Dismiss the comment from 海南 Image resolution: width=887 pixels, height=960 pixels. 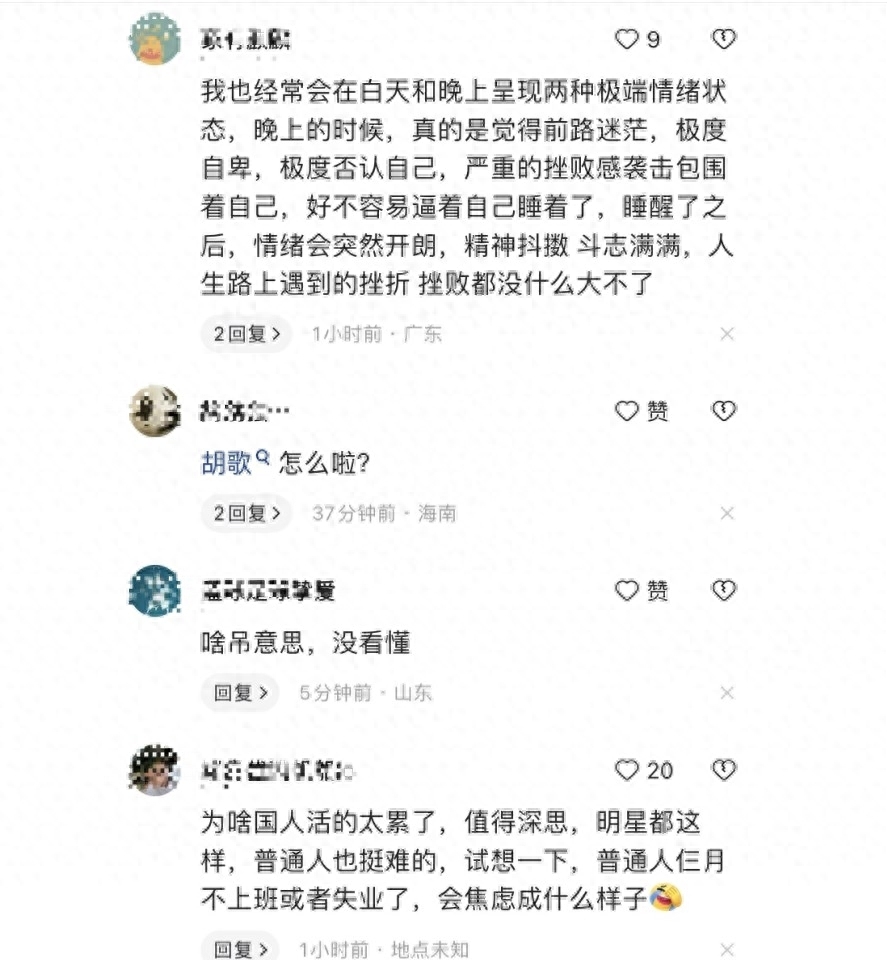727,514
